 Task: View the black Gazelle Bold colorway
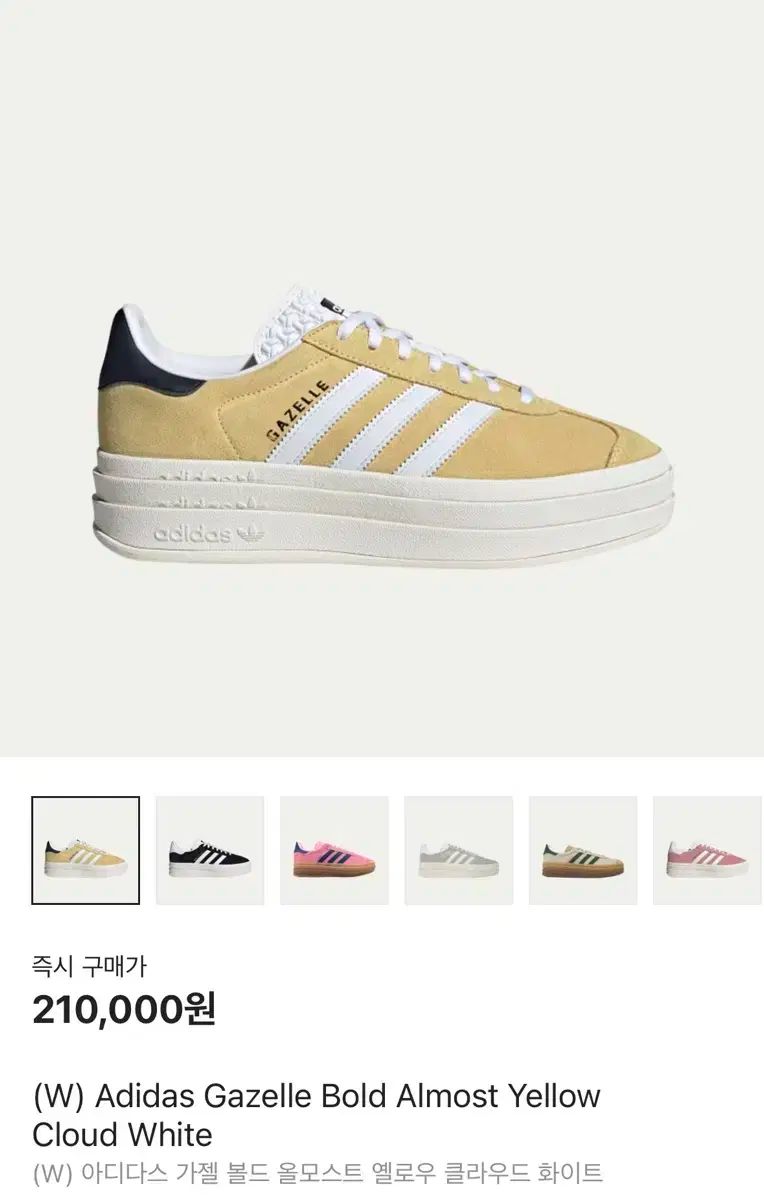pos(210,850)
